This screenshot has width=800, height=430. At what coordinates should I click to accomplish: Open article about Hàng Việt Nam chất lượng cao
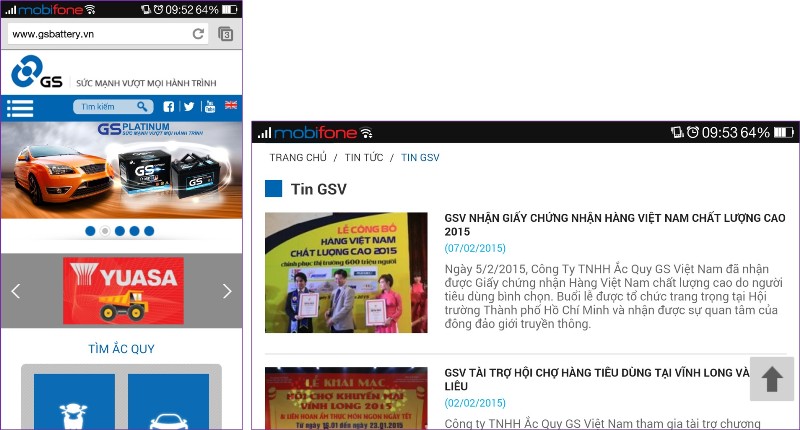pos(614,224)
